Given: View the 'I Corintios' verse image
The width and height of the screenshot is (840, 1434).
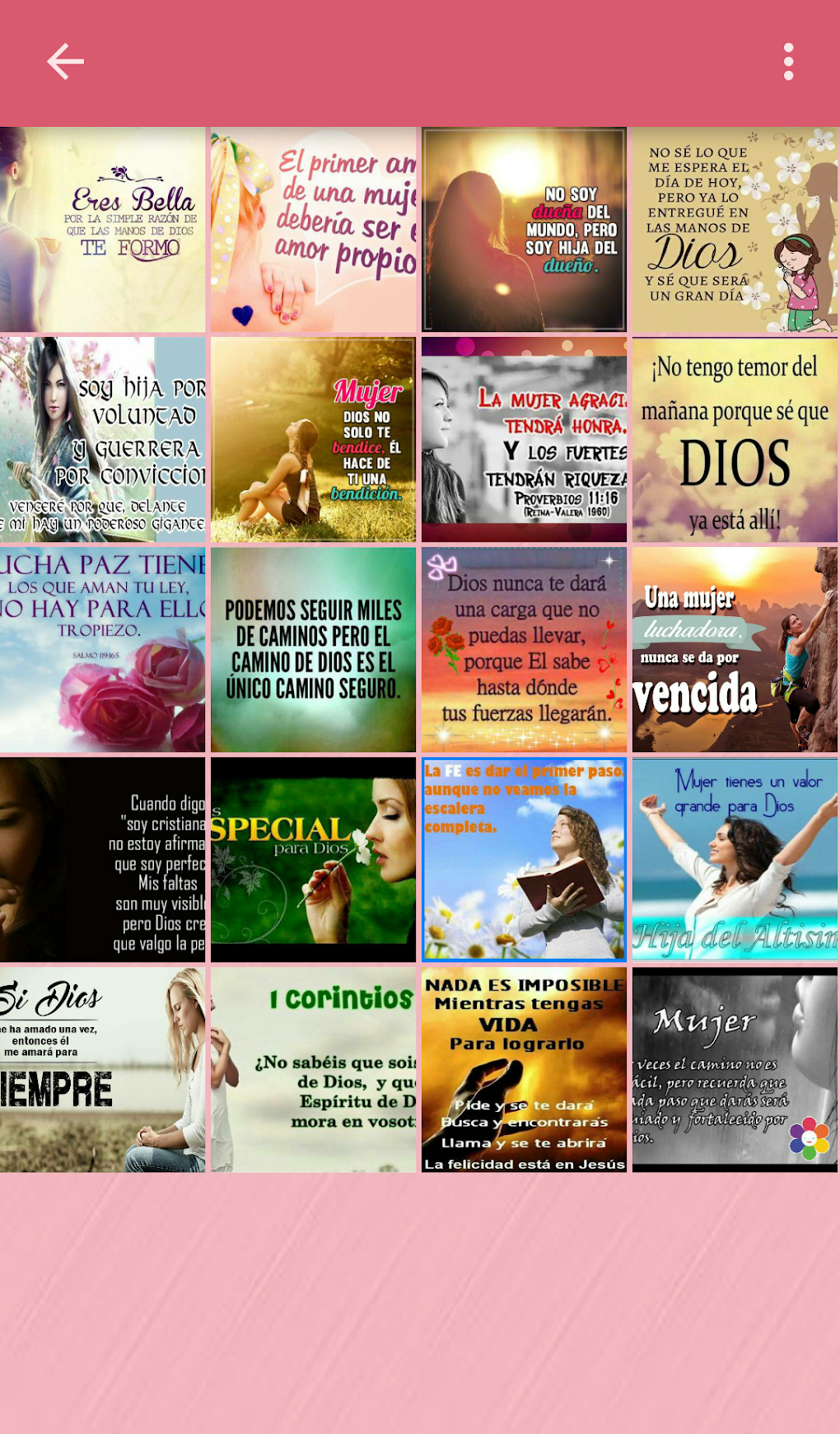Looking at the screenshot, I should 313,1070.
